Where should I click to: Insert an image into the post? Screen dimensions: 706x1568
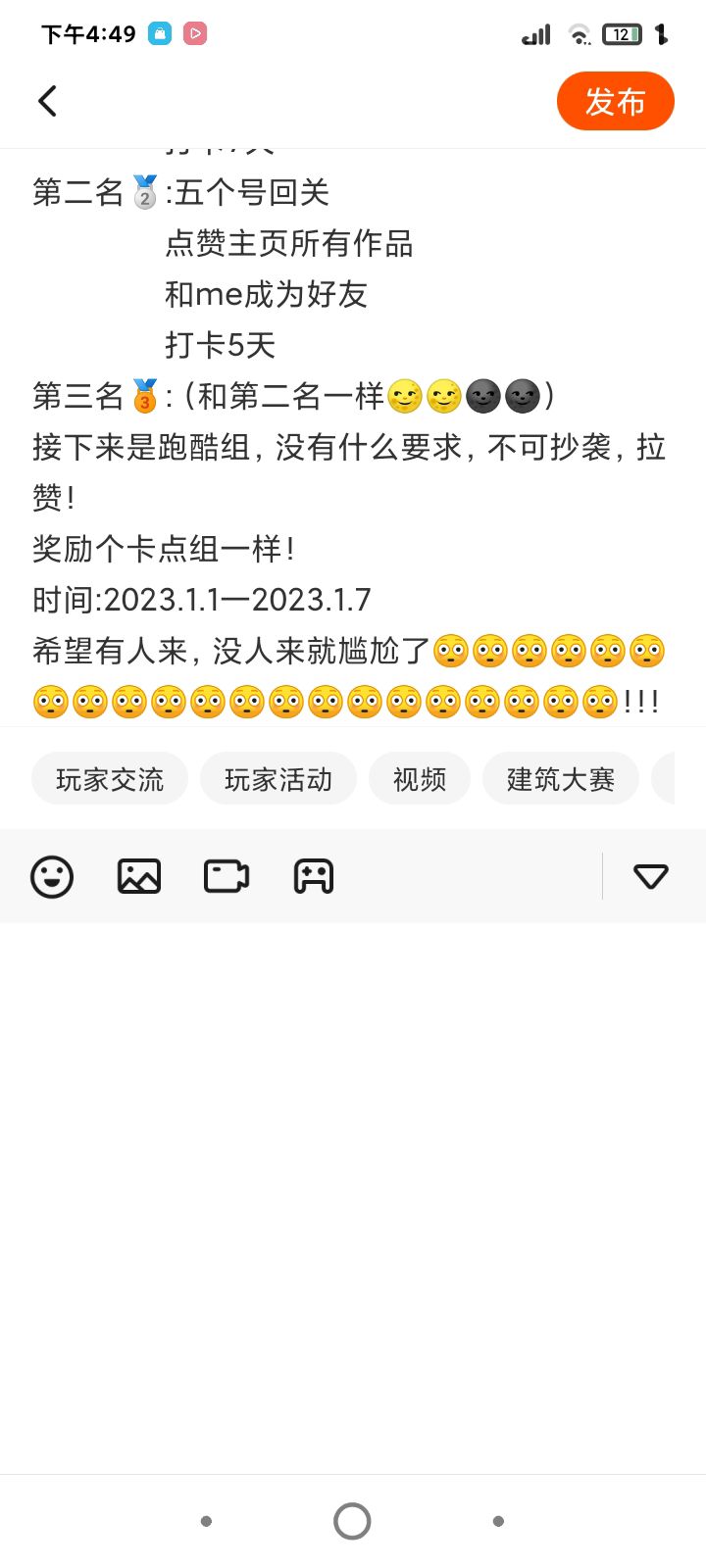click(x=139, y=876)
